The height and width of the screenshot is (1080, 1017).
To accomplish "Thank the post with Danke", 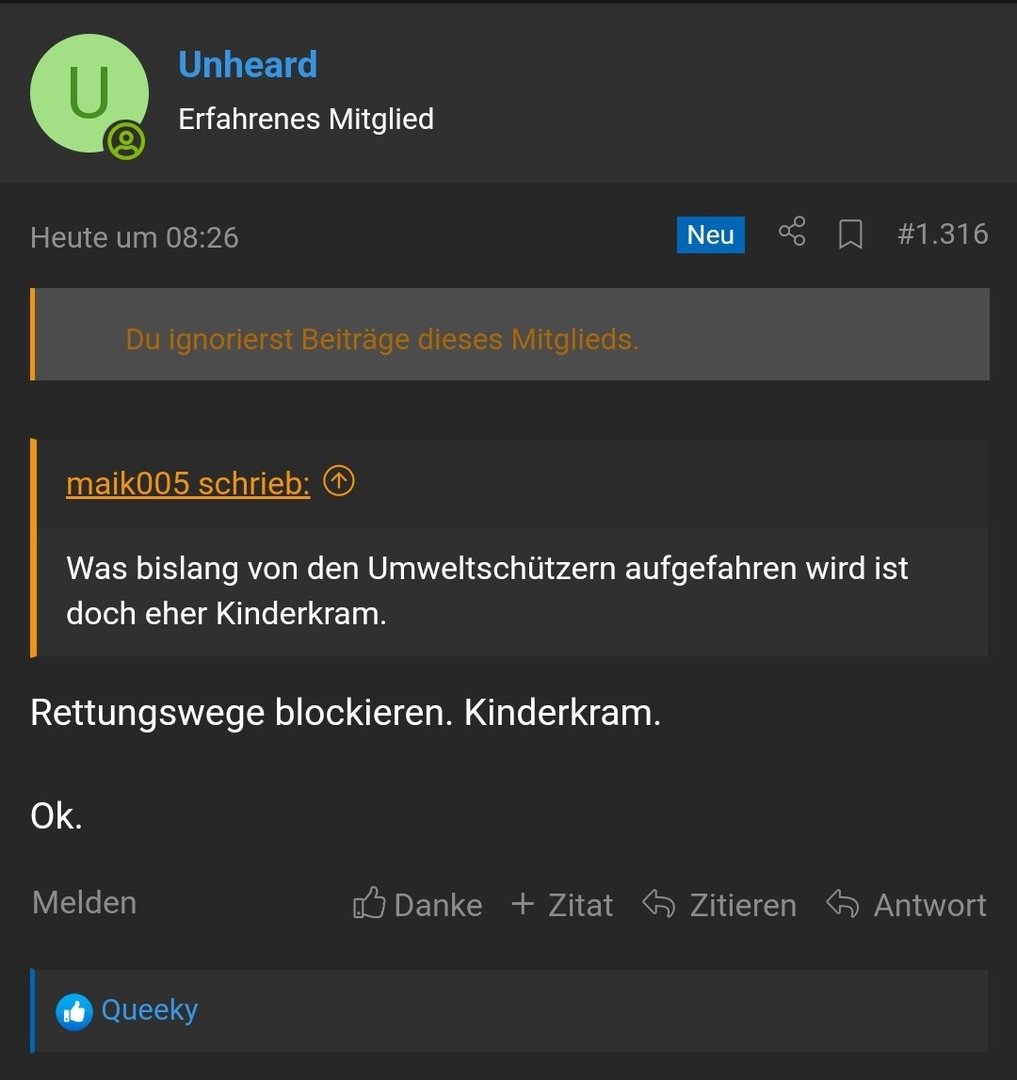I will click(418, 905).
